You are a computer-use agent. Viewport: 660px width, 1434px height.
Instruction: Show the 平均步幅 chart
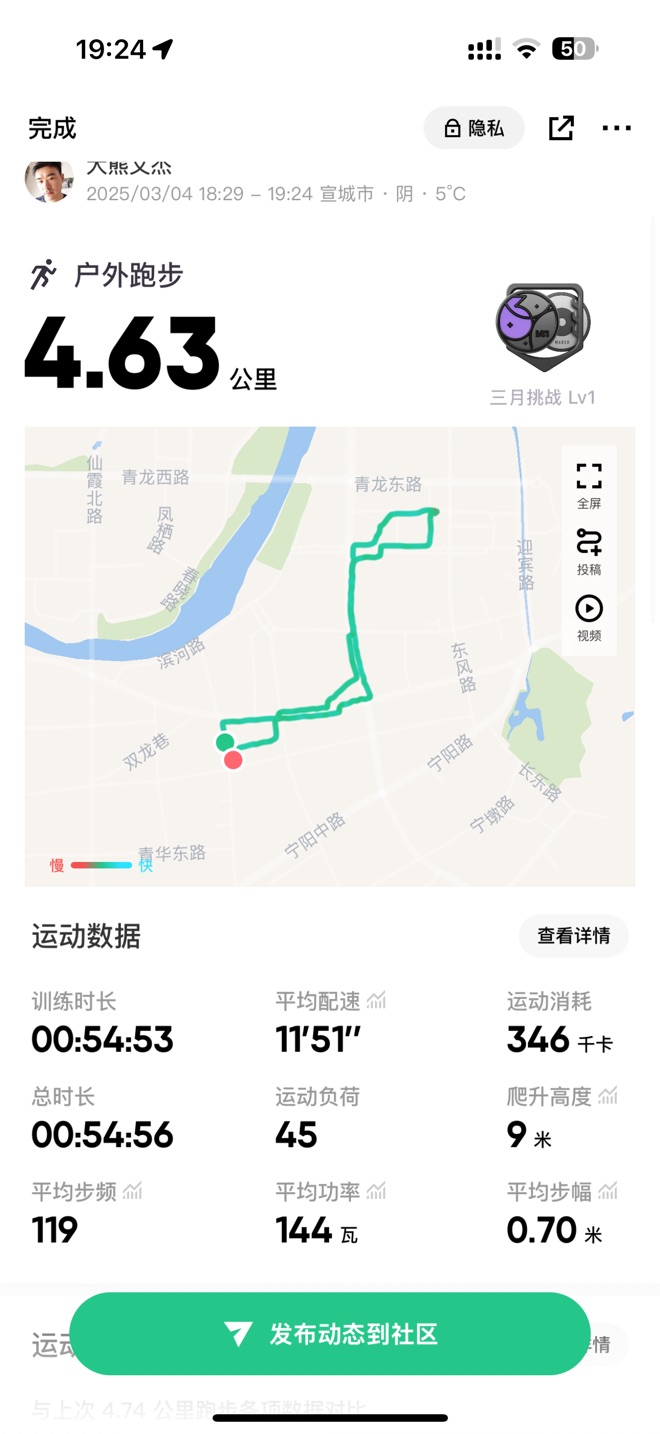tap(607, 1191)
